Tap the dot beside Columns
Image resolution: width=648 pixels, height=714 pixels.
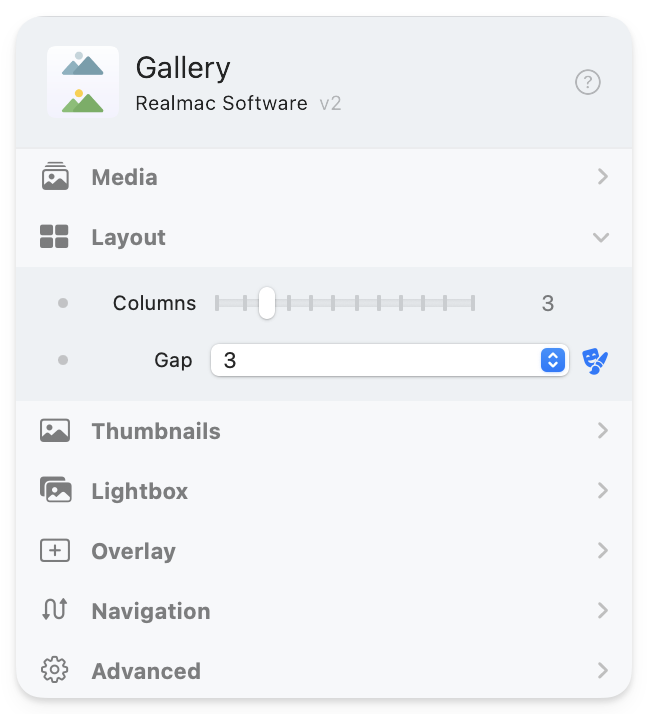tap(63, 303)
